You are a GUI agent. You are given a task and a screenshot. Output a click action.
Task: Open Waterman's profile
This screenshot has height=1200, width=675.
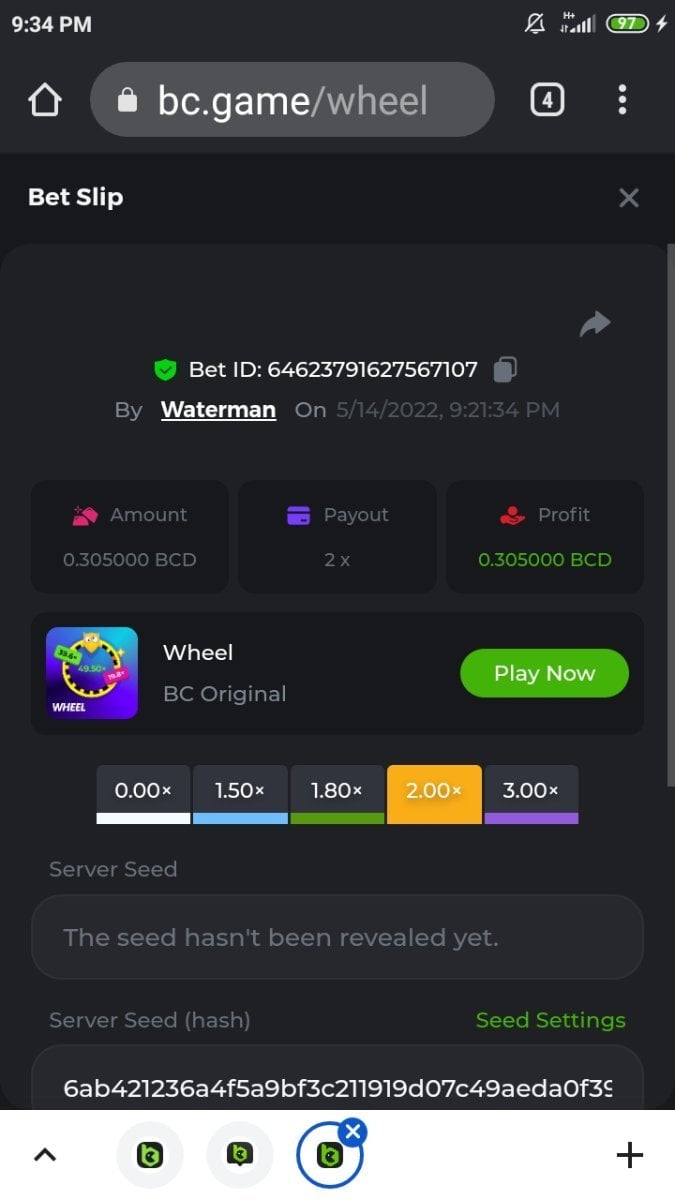point(218,410)
